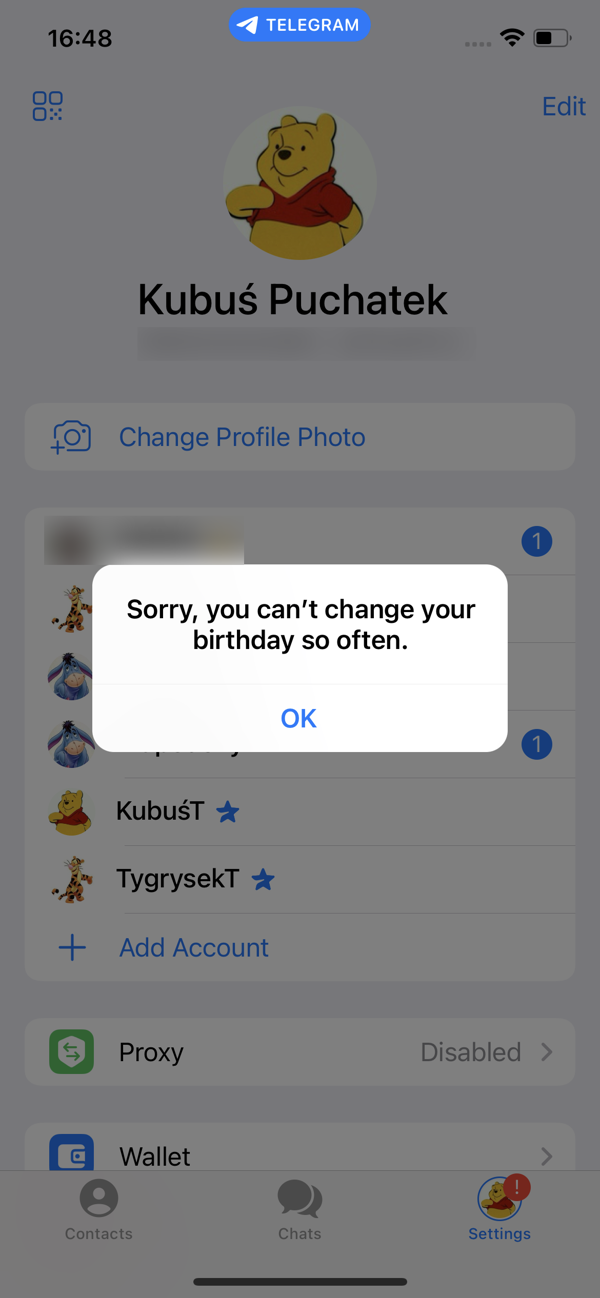Tap Edit in the top corner
600x1298 pixels.
(563, 106)
